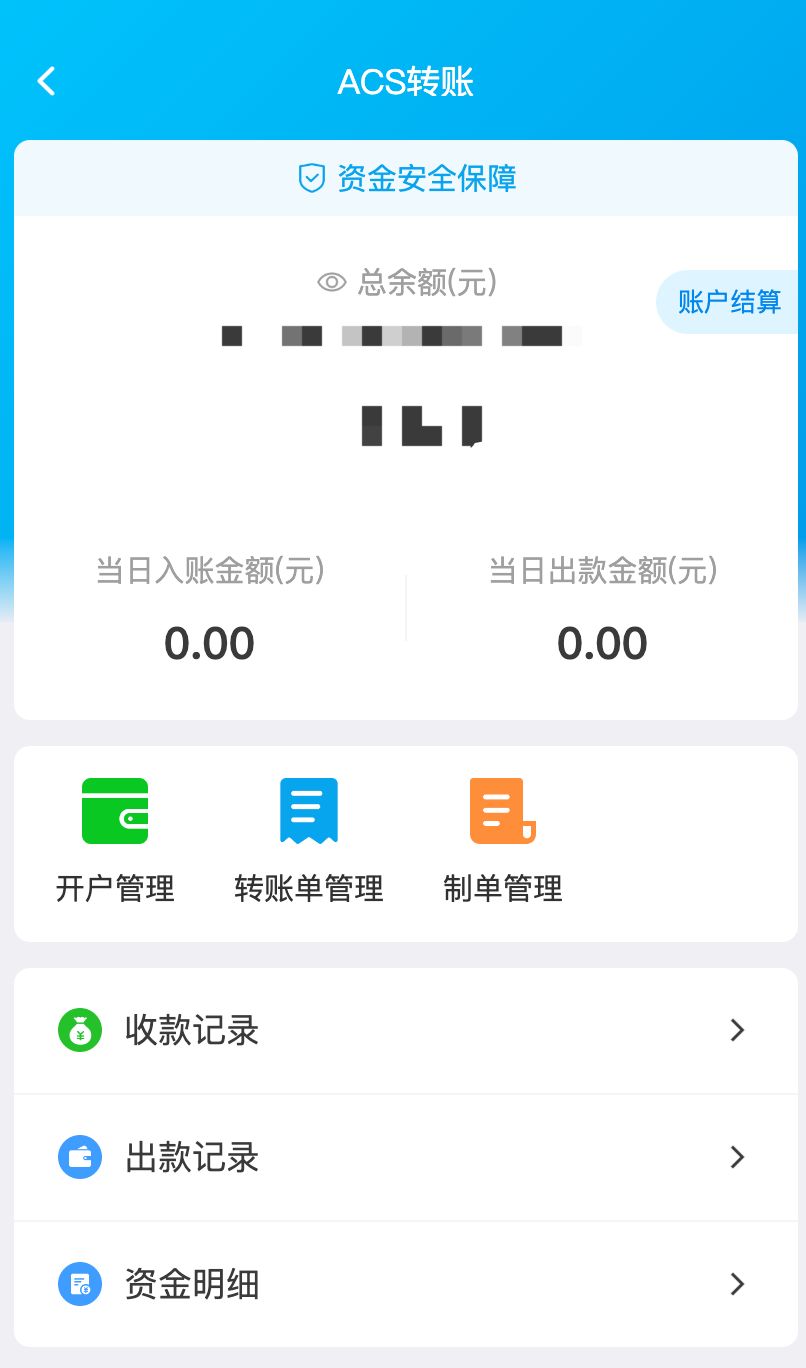Click the blue ledger icon beside 资金明细
This screenshot has height=1368, width=806.
click(80, 1285)
